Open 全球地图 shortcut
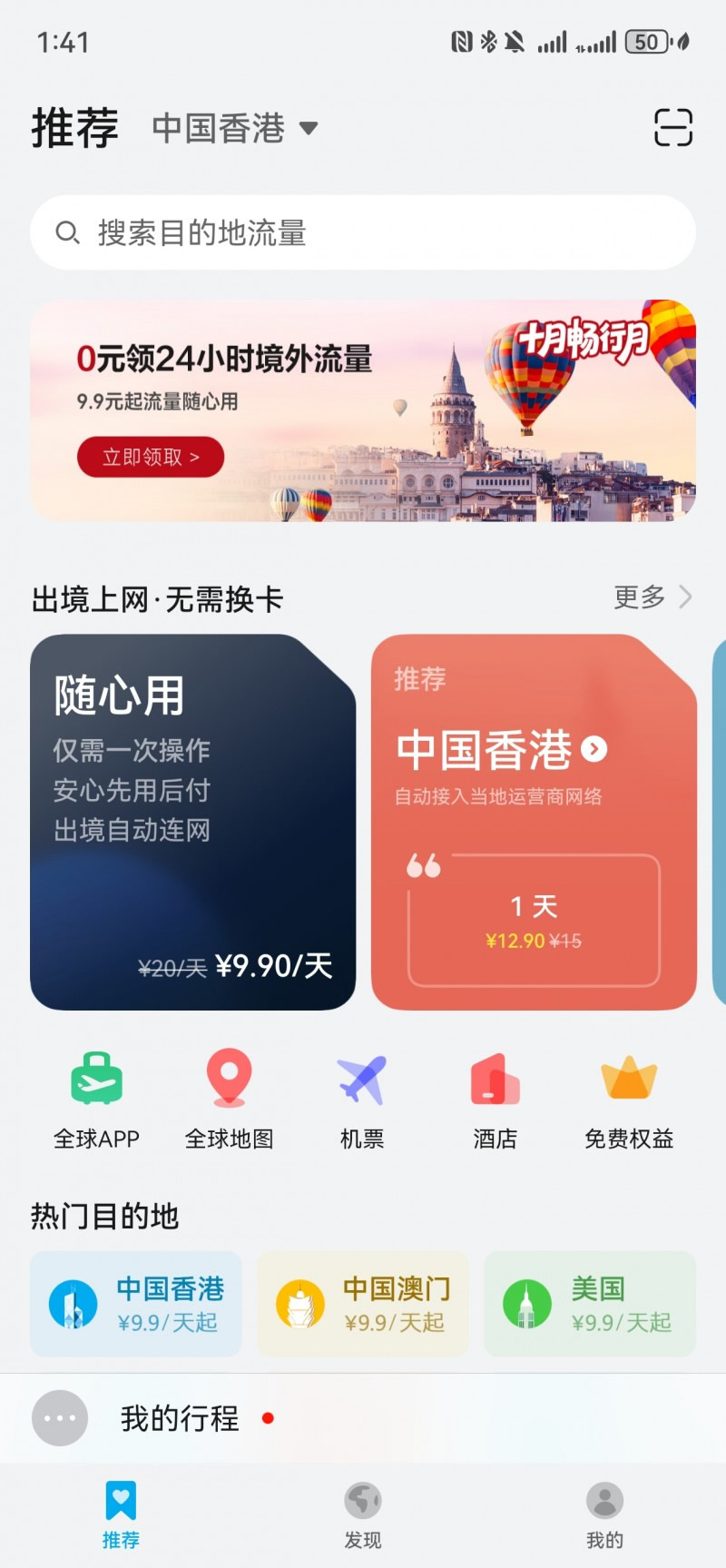Viewport: 726px width, 1568px height. (229, 1100)
